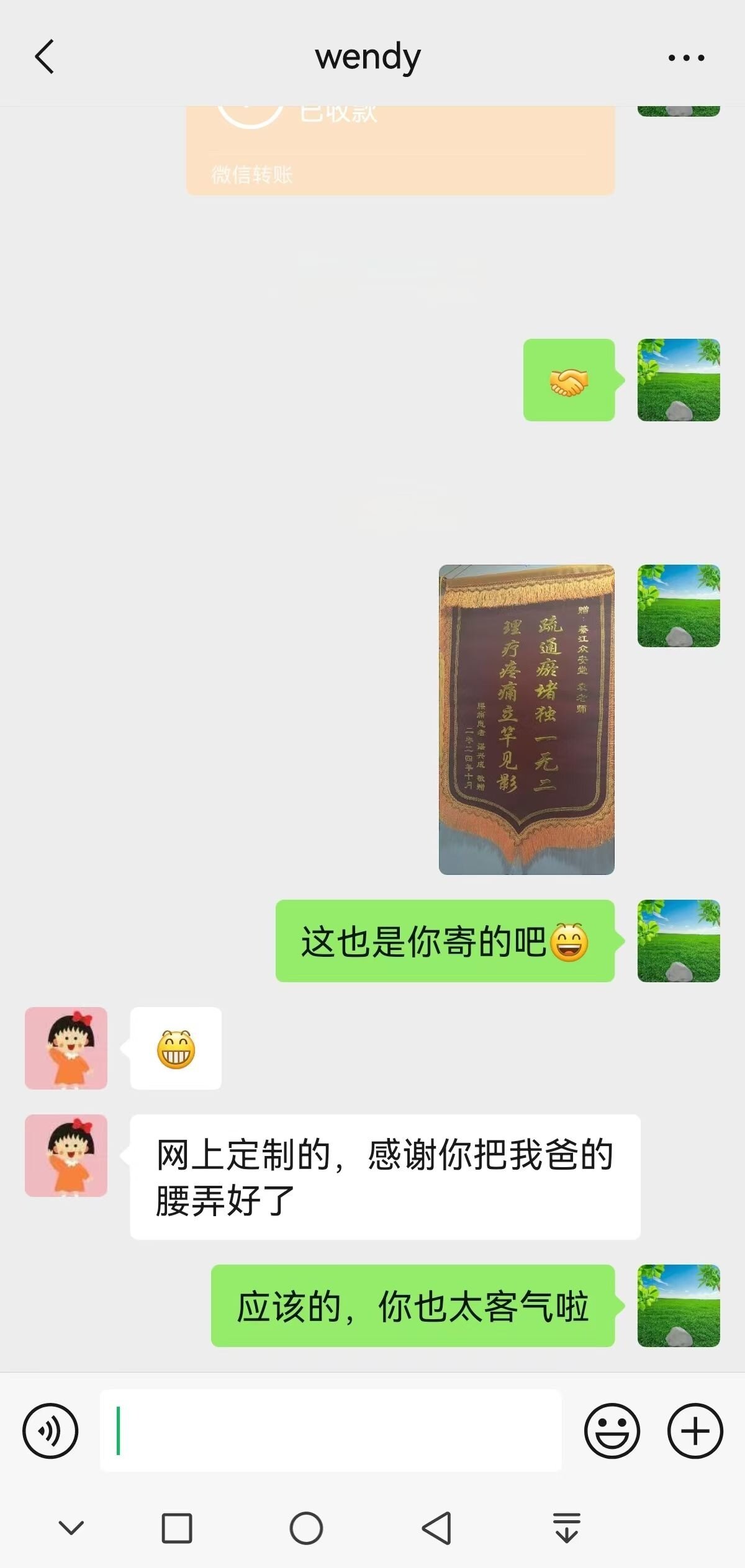Hide keyboard using the down chevron
745x1568 pixels.
click(71, 1528)
